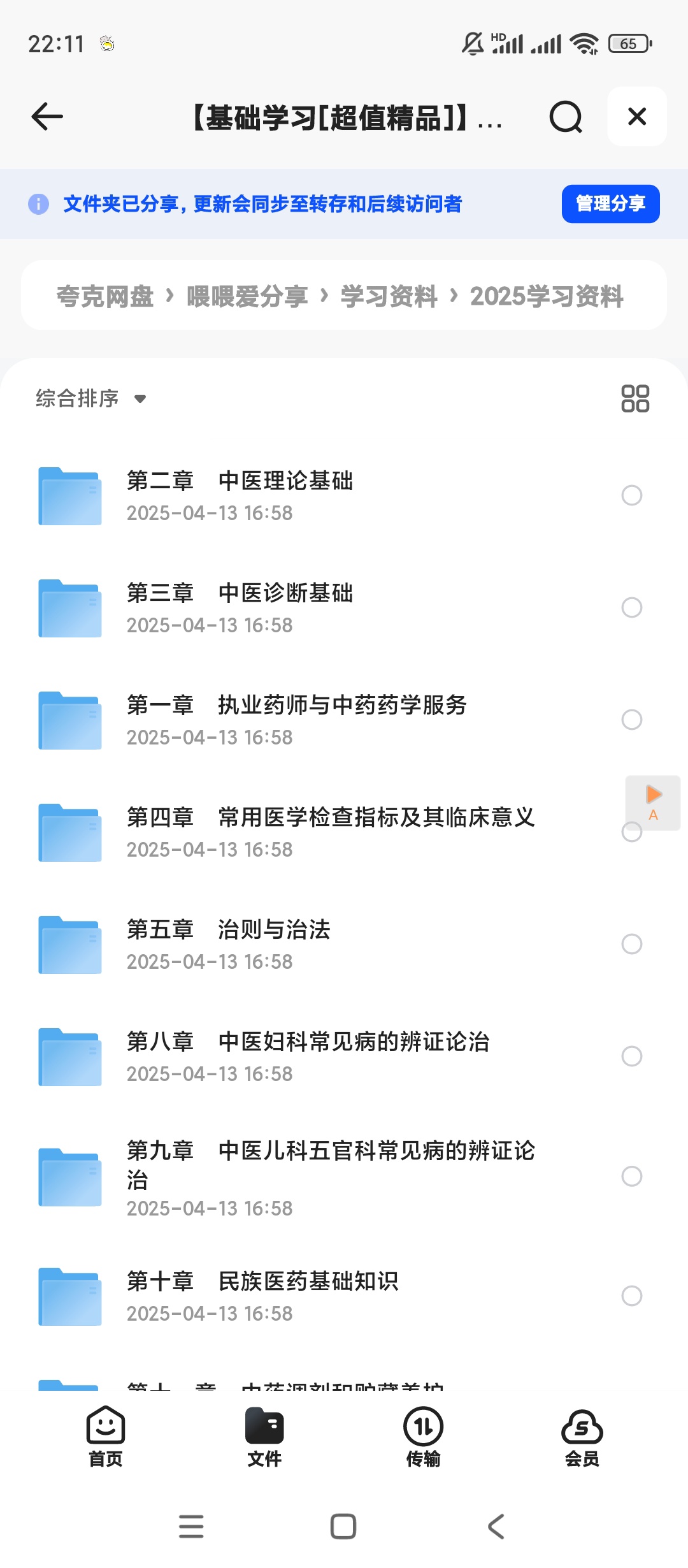The image size is (688, 1568).
Task: Open the search icon in the top bar
Action: pyautogui.click(x=564, y=117)
